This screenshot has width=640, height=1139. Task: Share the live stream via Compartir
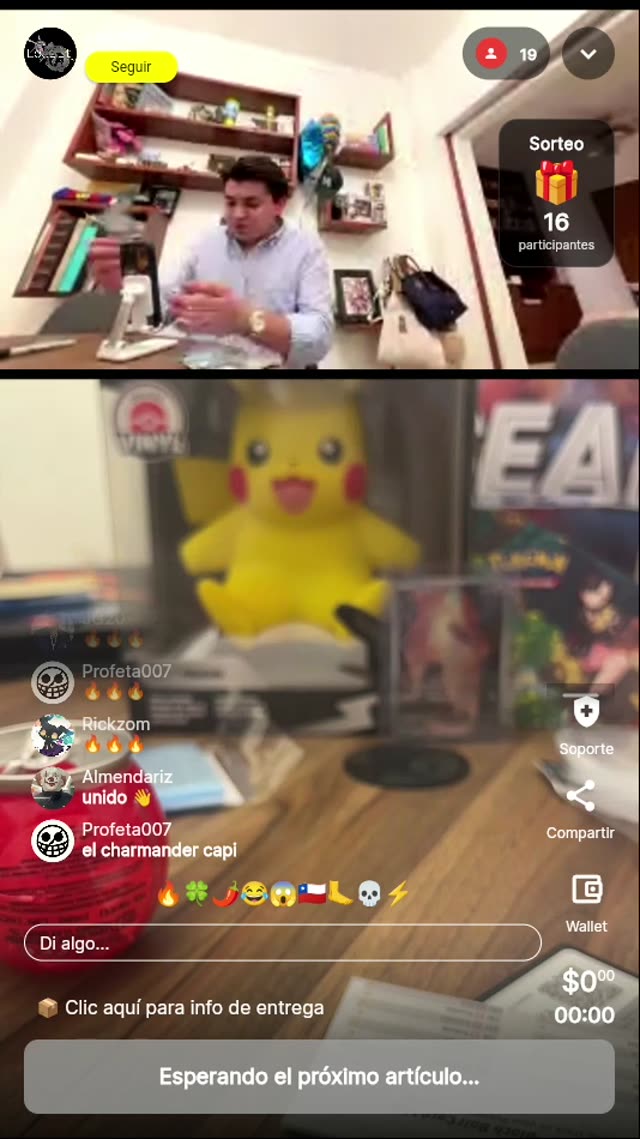point(580,808)
